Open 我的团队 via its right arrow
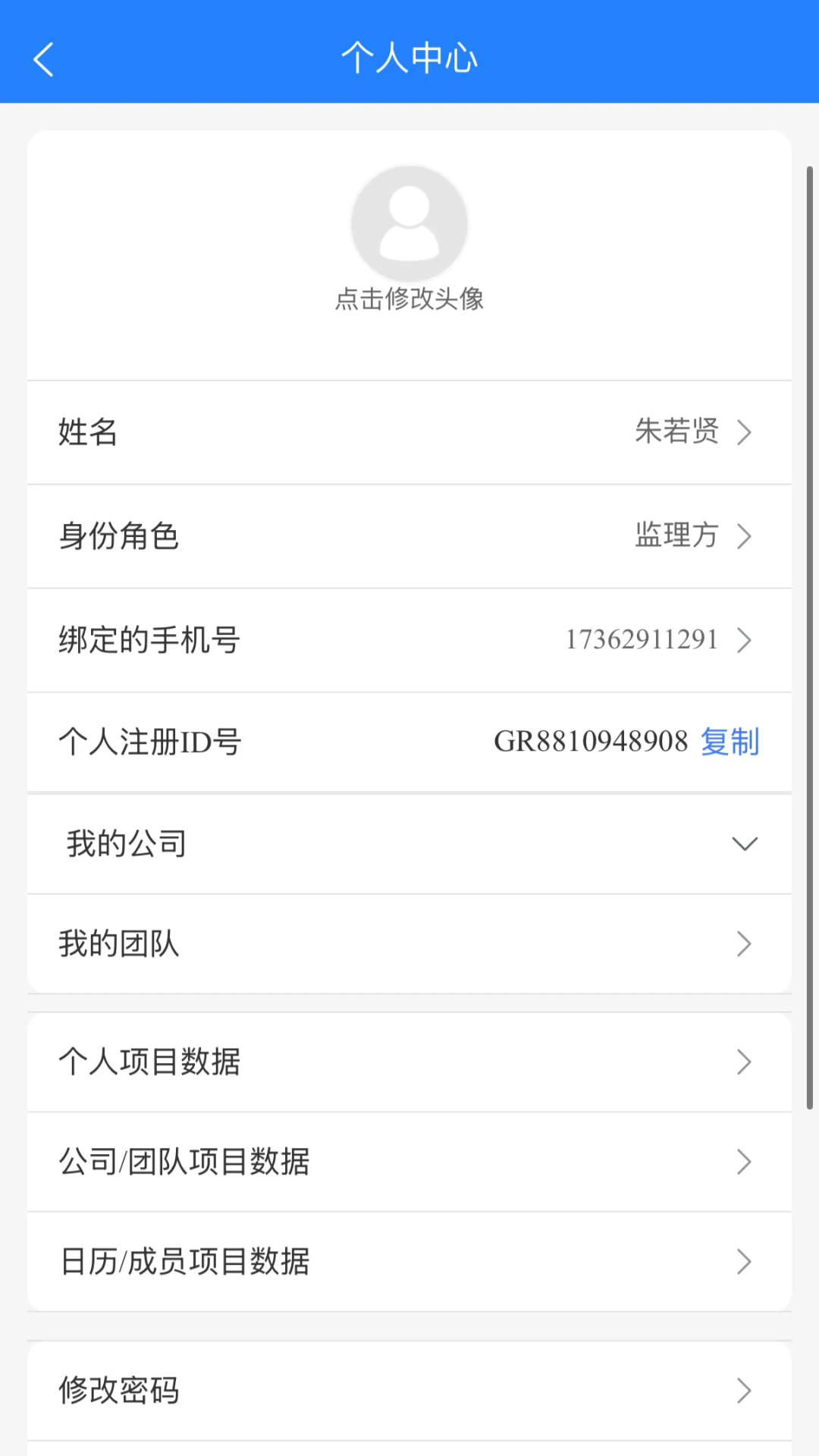The height and width of the screenshot is (1456, 819). coord(745,944)
